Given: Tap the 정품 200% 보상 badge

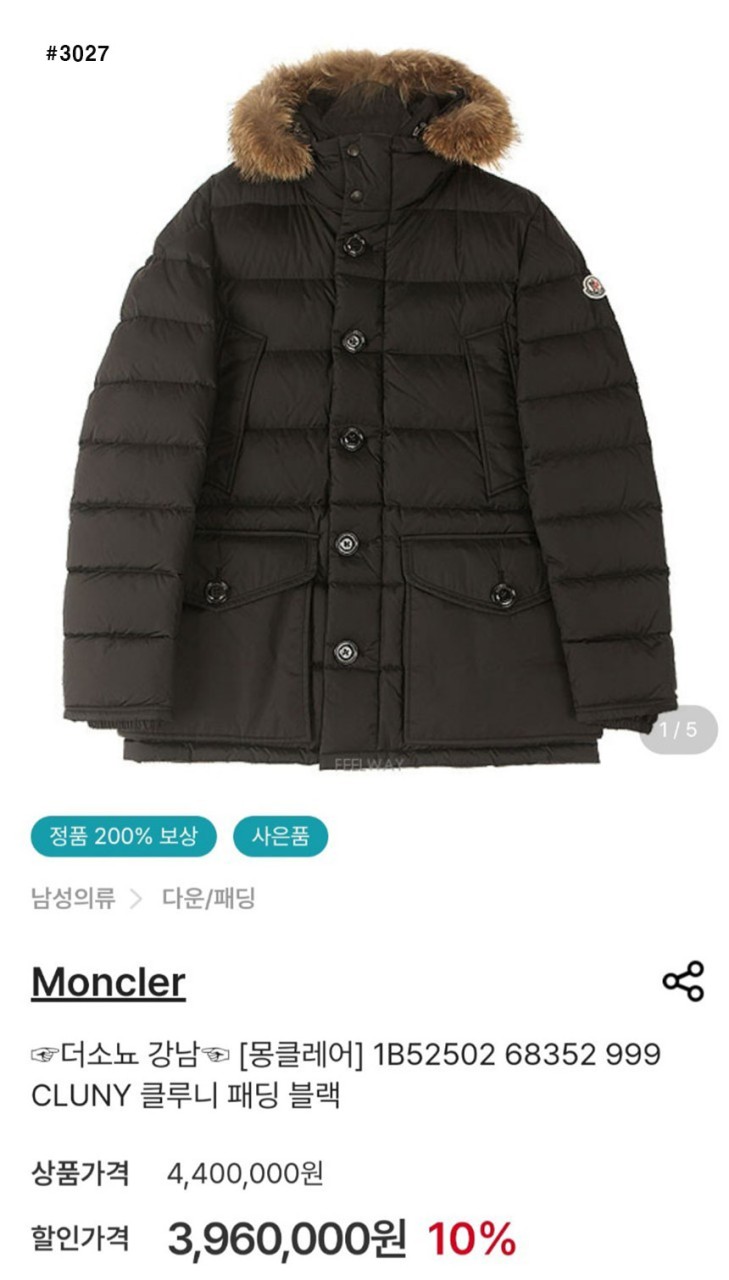Looking at the screenshot, I should coord(123,837).
